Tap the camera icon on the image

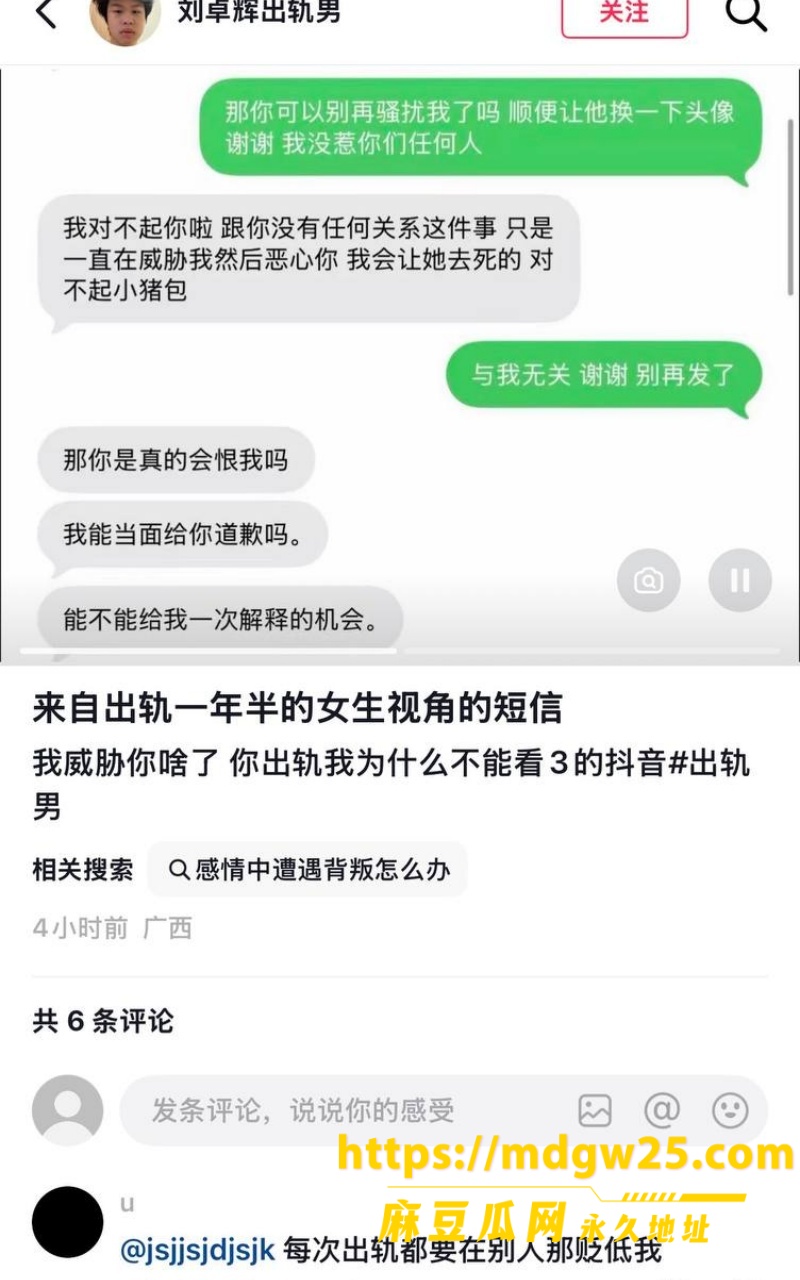649,580
